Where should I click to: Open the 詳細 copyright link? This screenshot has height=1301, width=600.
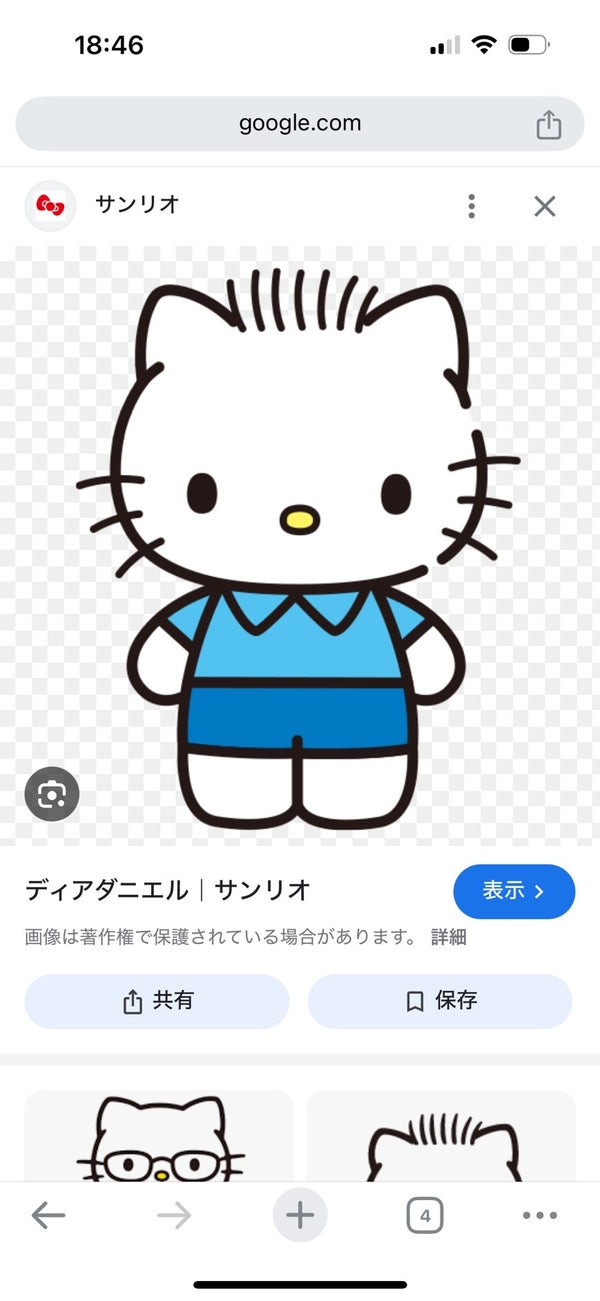coord(449,938)
